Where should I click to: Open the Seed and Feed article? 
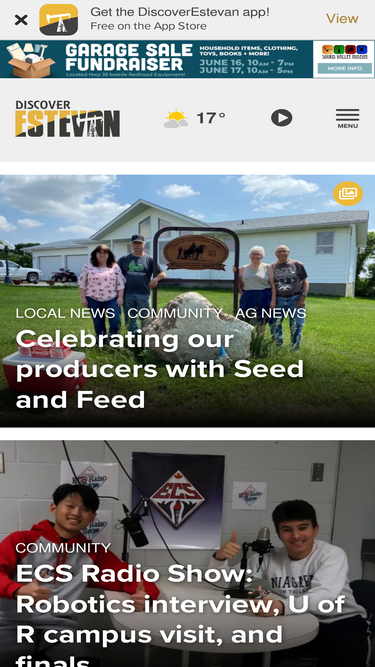(x=160, y=369)
